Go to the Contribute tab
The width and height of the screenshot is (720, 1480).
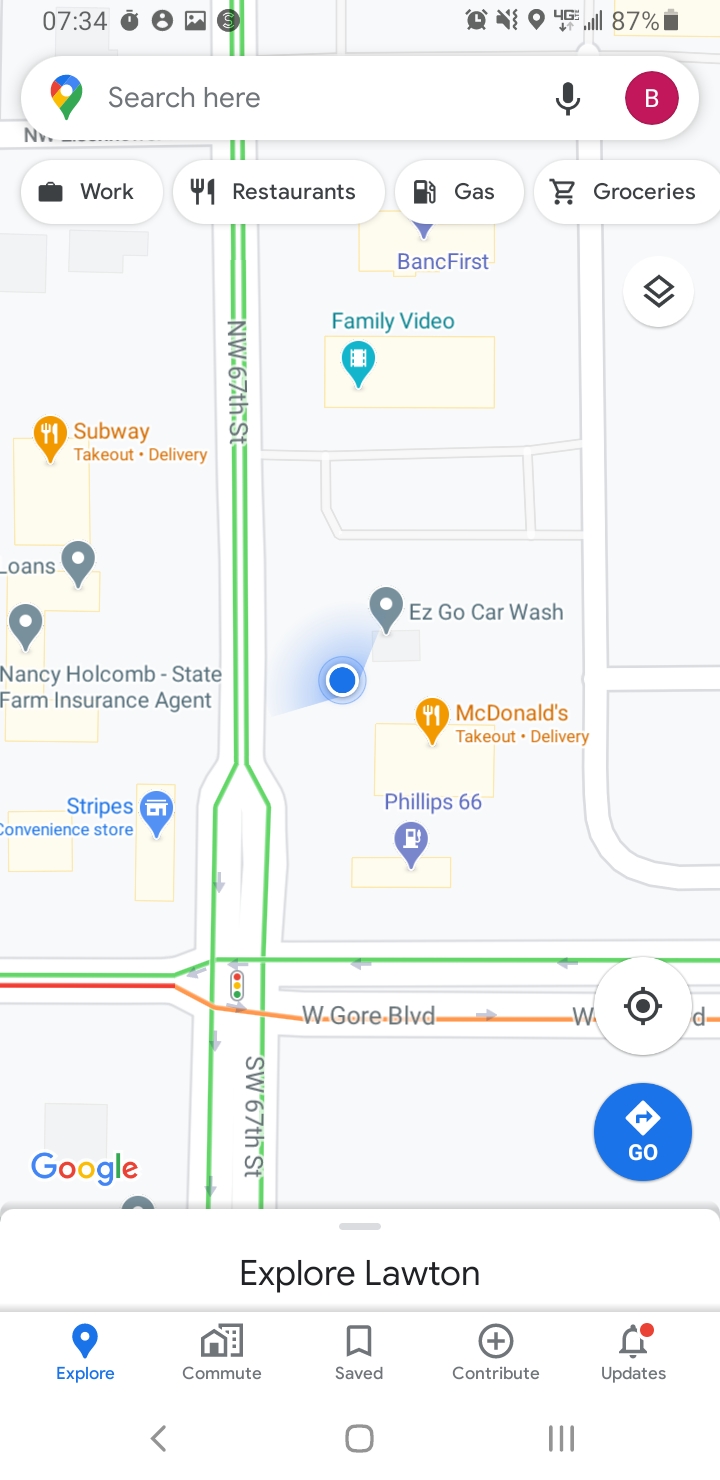pos(496,1352)
